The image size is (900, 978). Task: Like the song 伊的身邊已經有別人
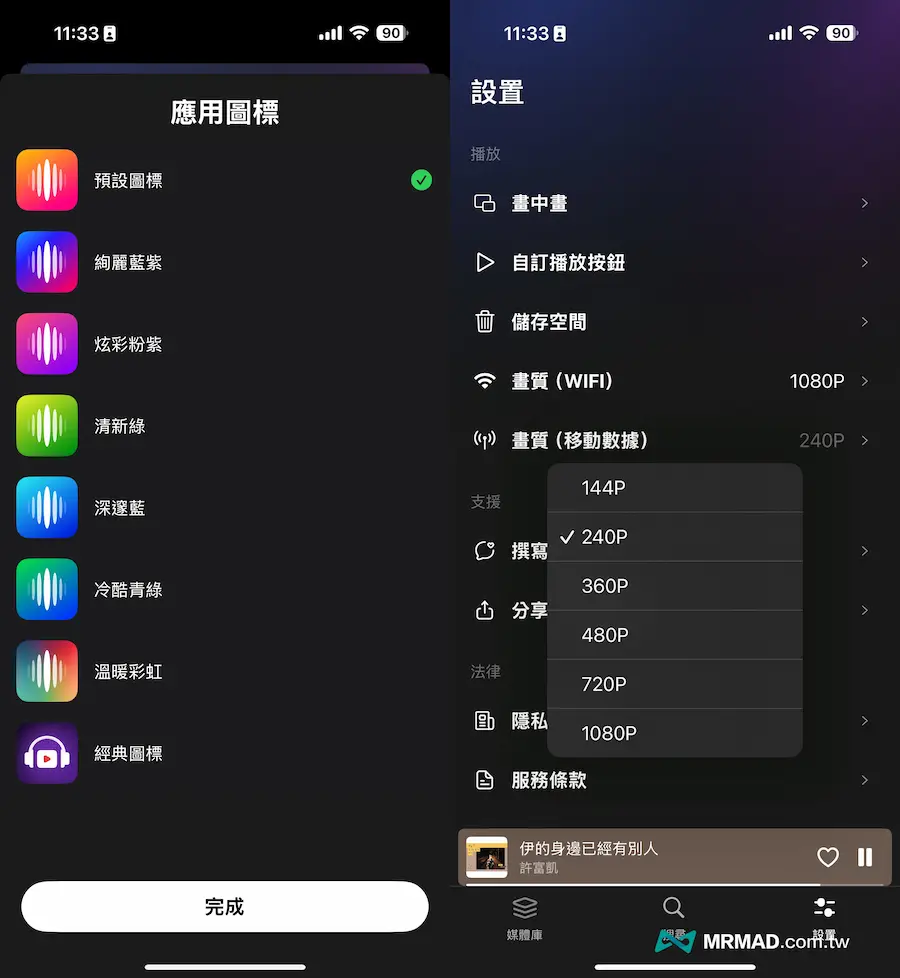[x=827, y=857]
